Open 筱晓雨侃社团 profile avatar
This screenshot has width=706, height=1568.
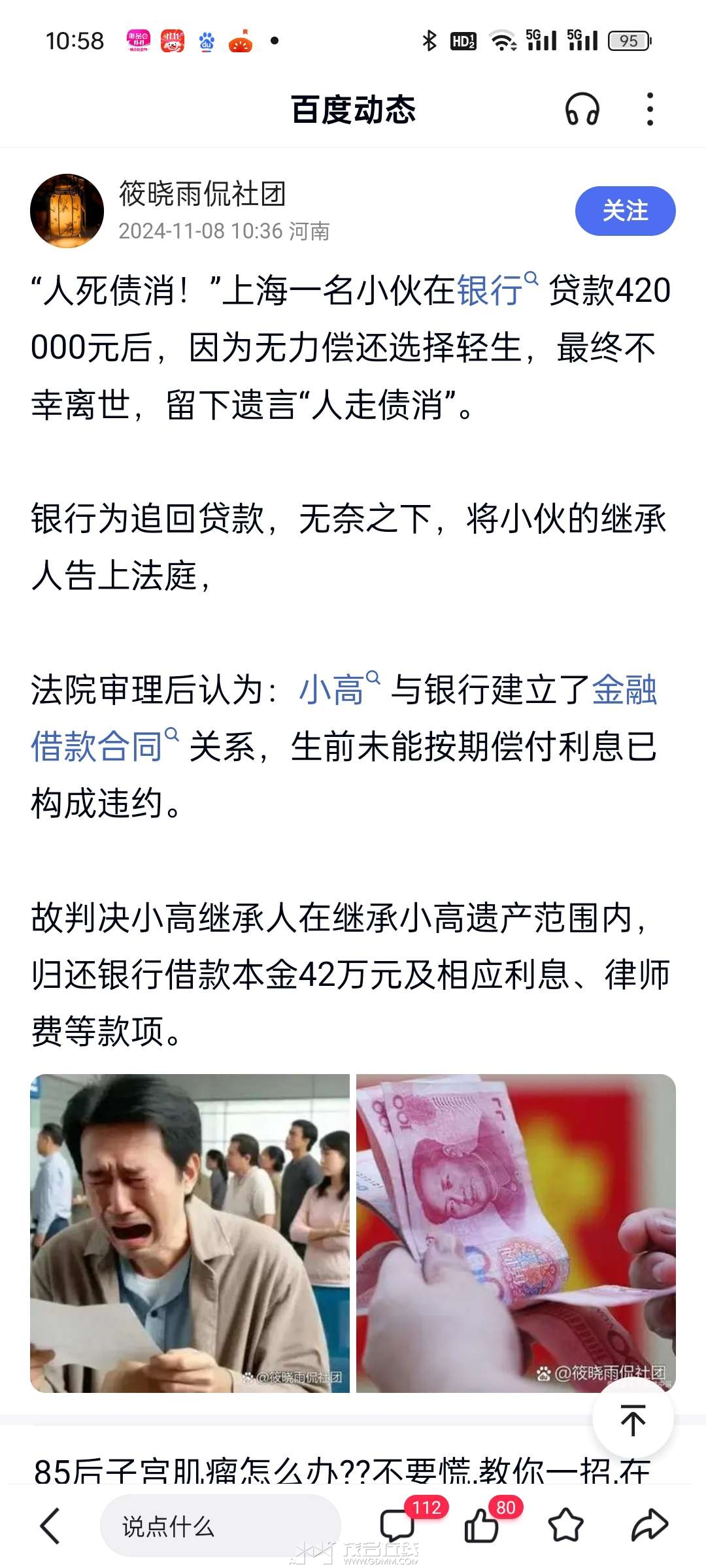coord(67,211)
